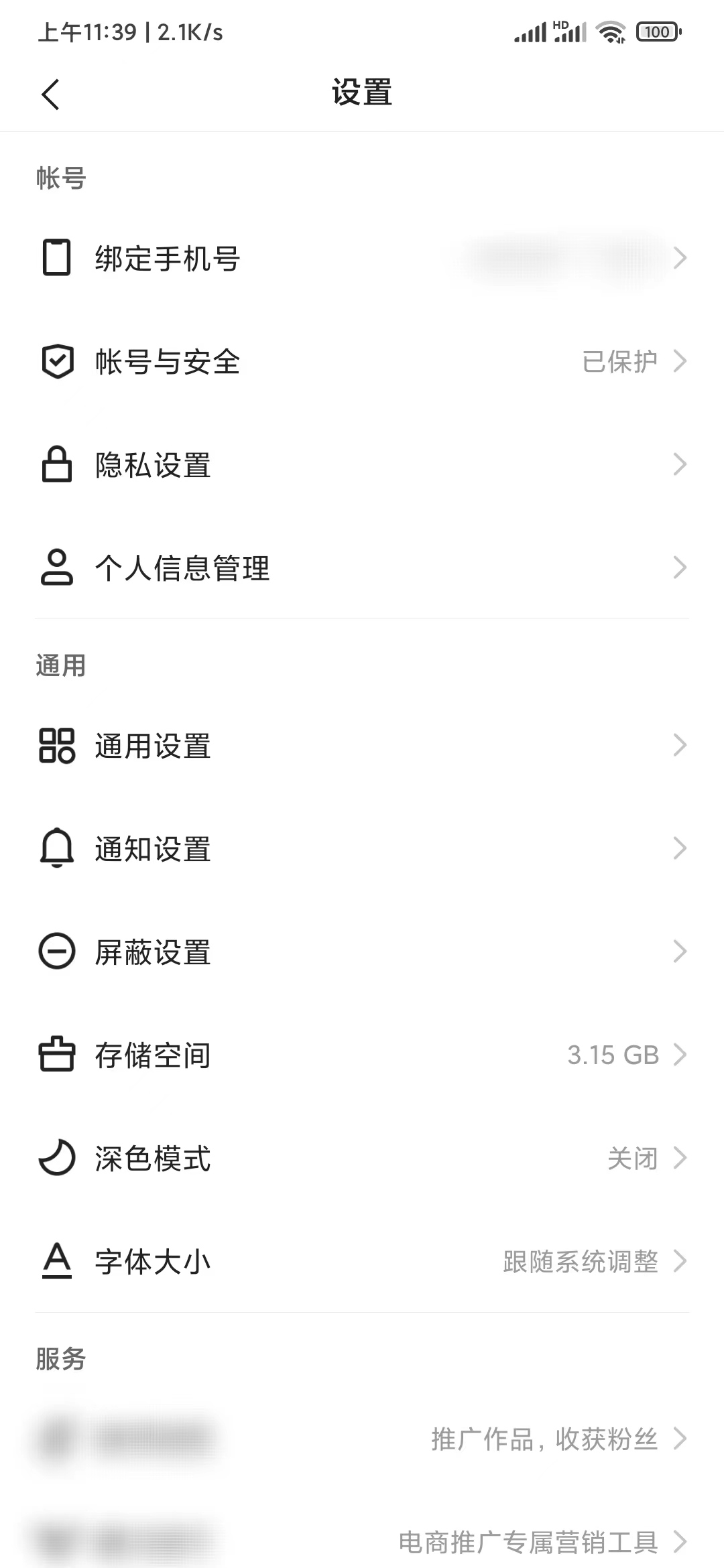724x1568 pixels.
Task: Tap the shield icon for 帐号与安全
Action: click(57, 362)
